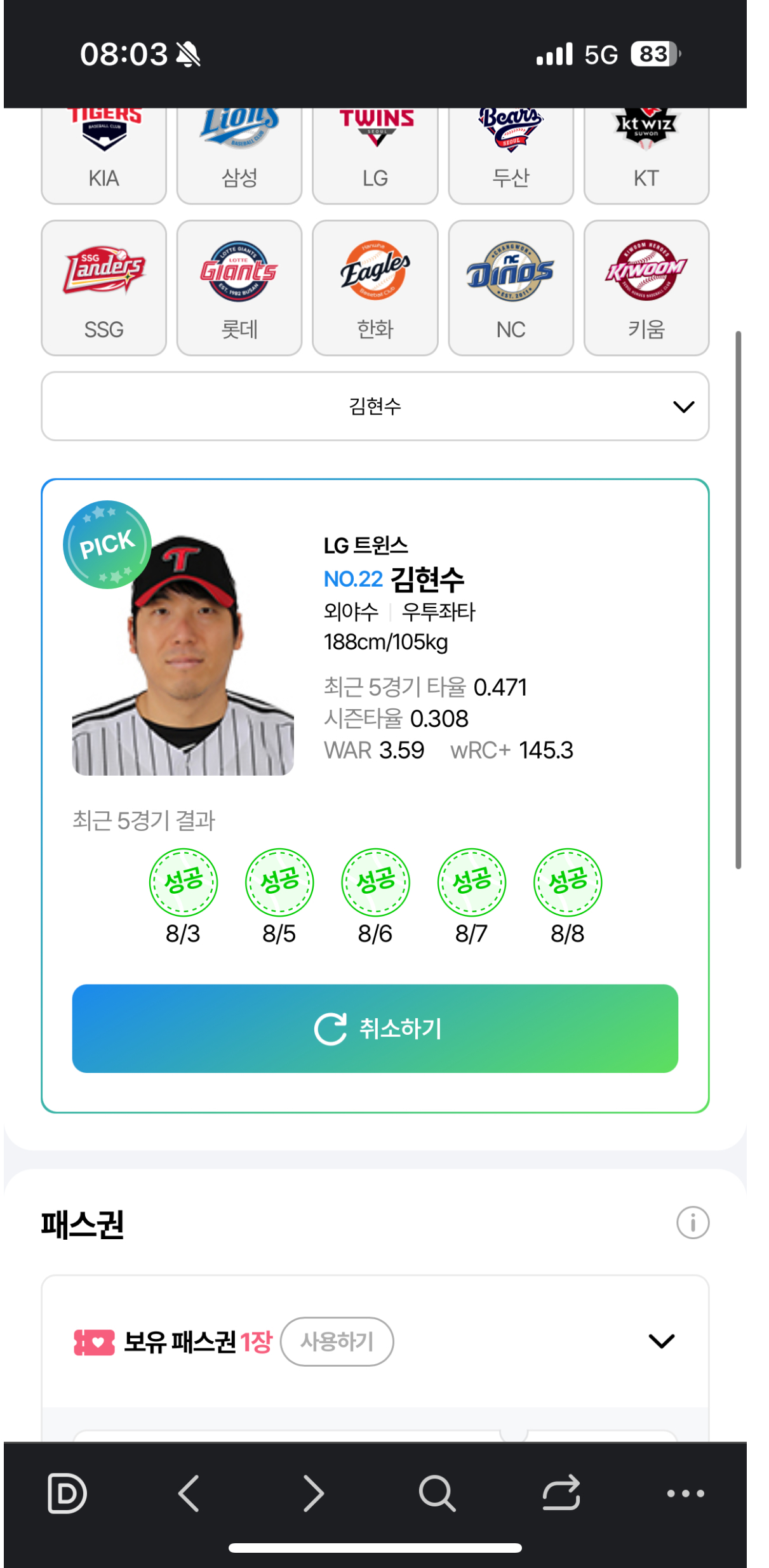Pick the KT Wiz team card
769x1568 pixels.
point(646,155)
